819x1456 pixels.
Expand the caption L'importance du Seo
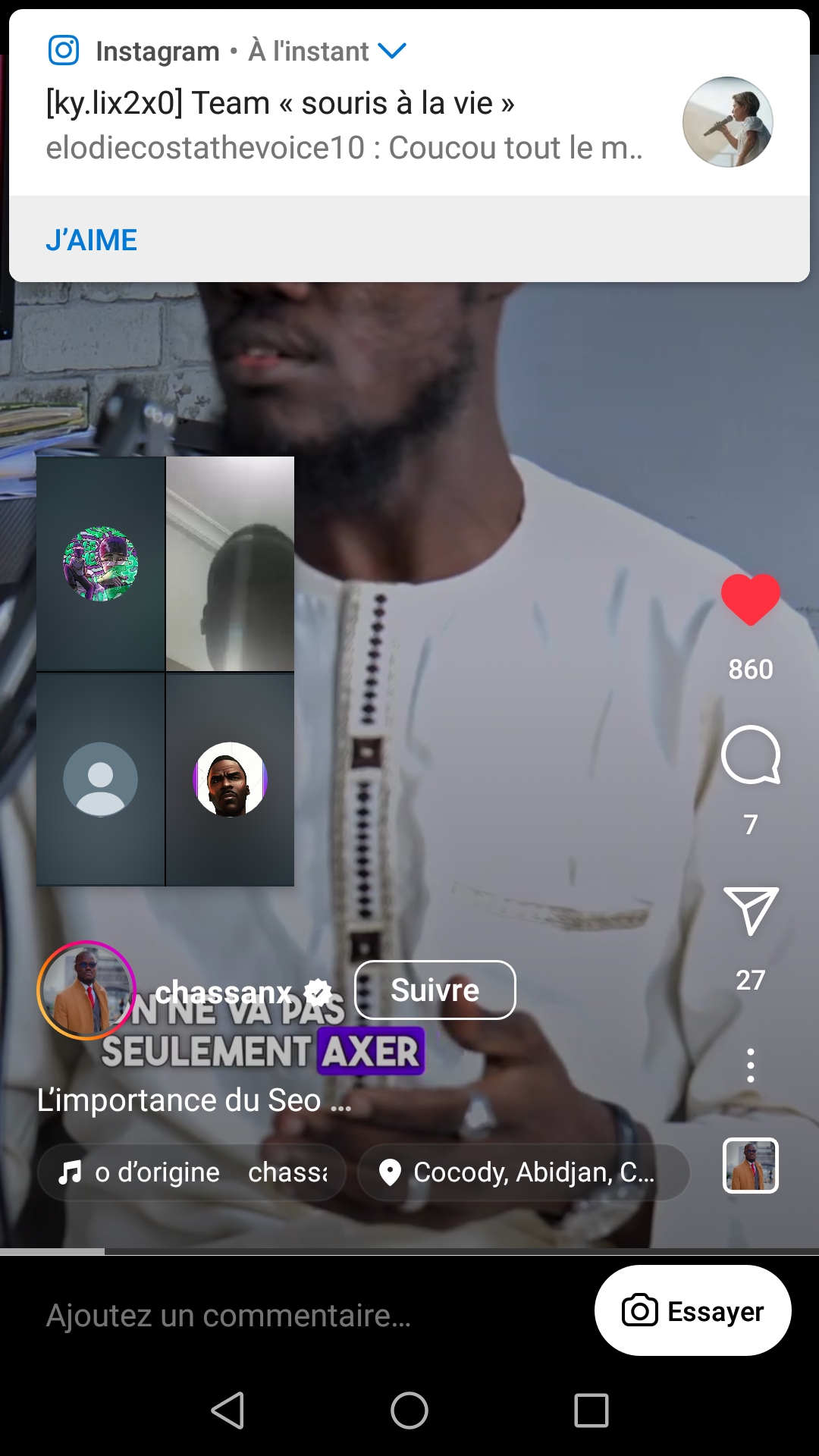[193, 1100]
